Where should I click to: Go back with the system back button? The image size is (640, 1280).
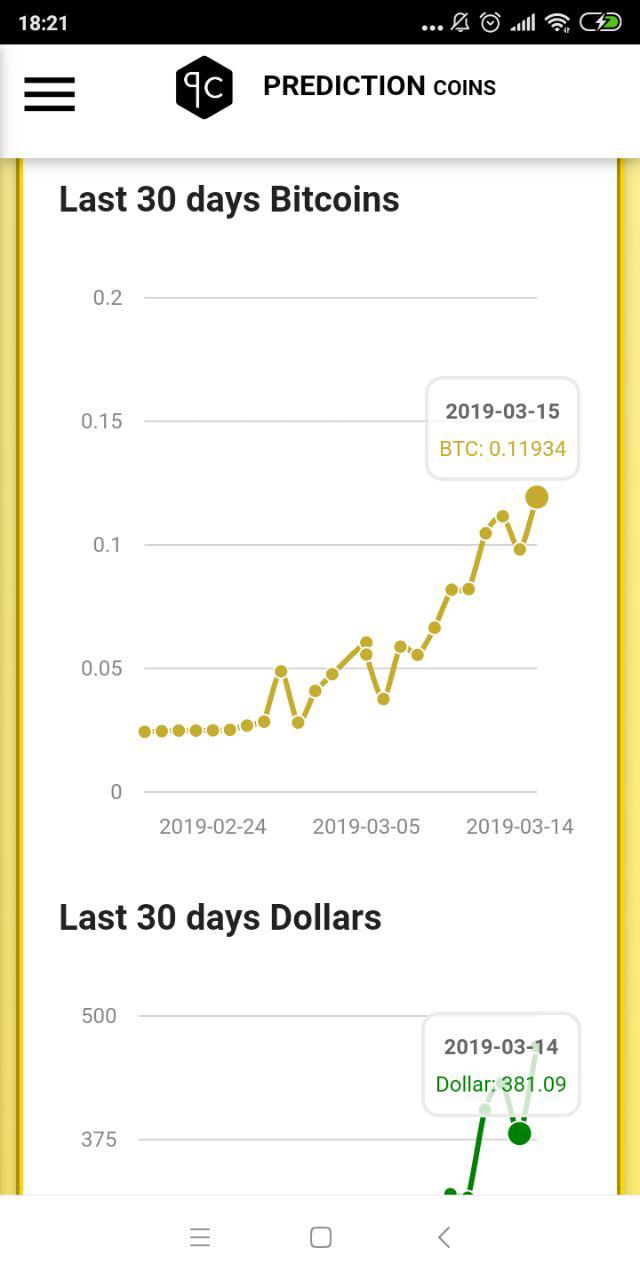point(444,1237)
